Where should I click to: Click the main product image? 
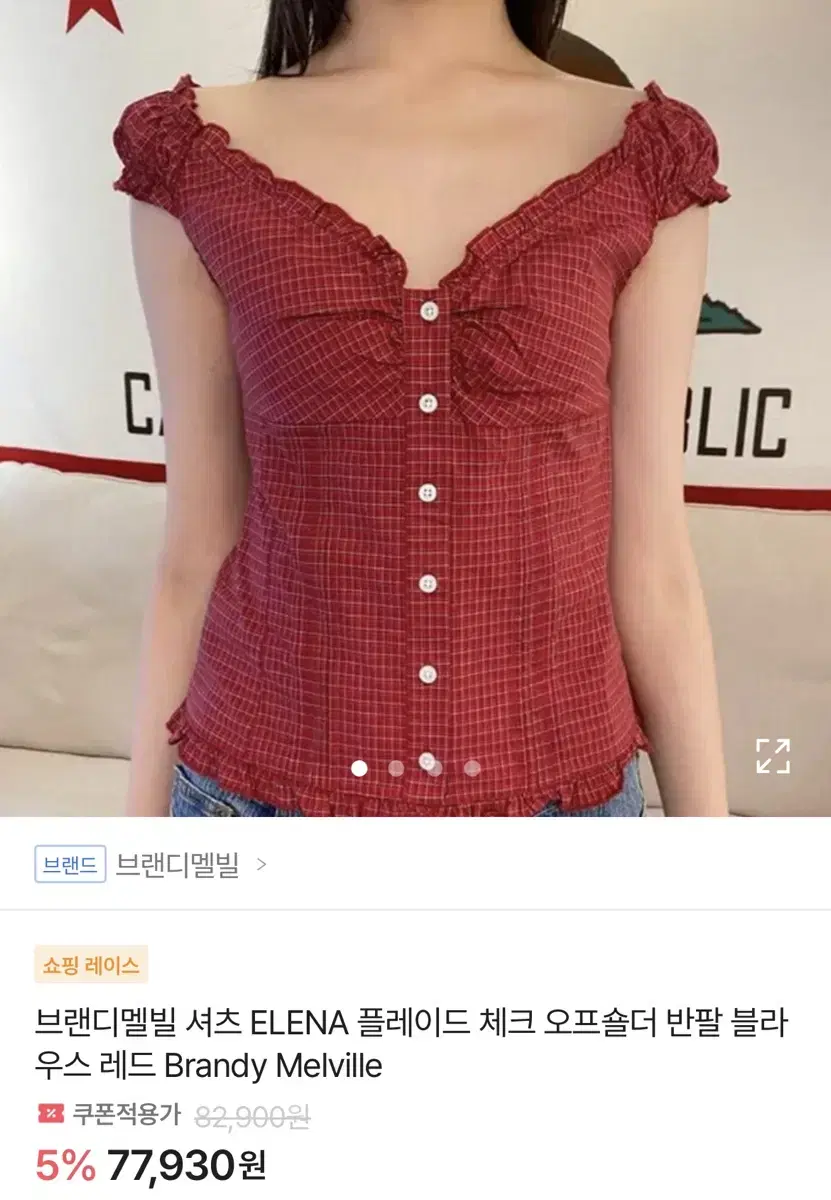point(415,400)
